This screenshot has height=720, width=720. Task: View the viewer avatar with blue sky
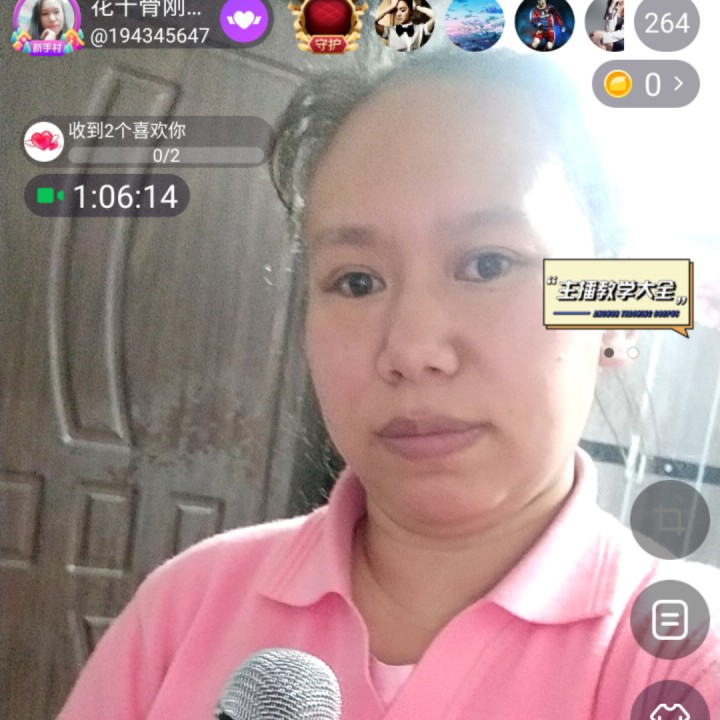(474, 23)
